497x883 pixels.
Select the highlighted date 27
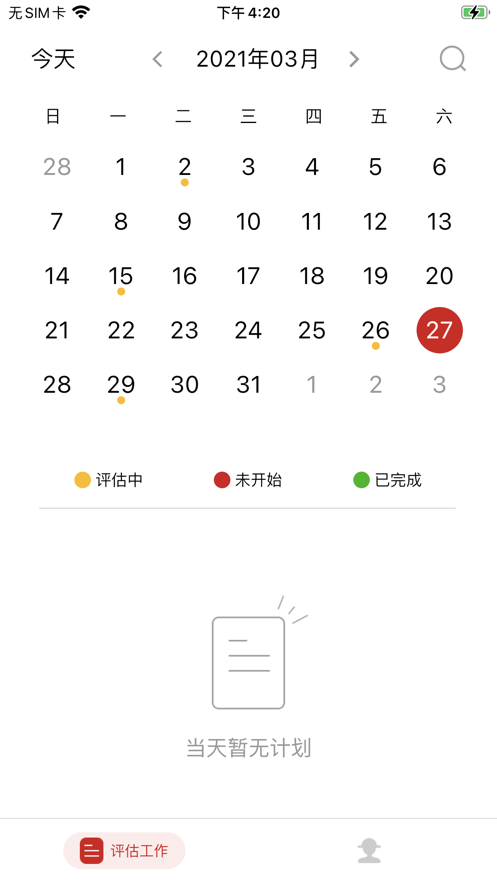440,330
